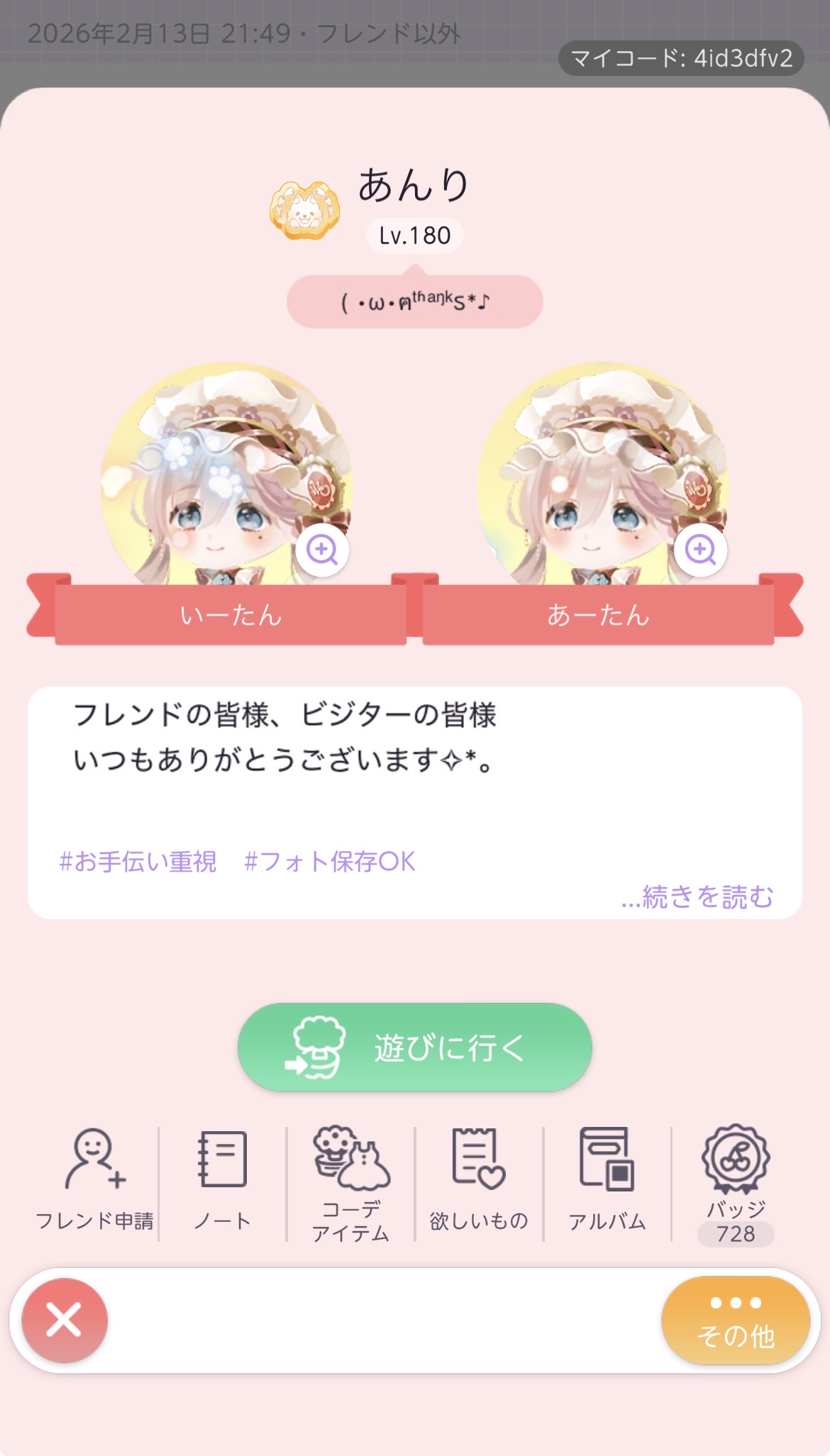Open the その他 menu
The image size is (830, 1456).
[736, 1321]
